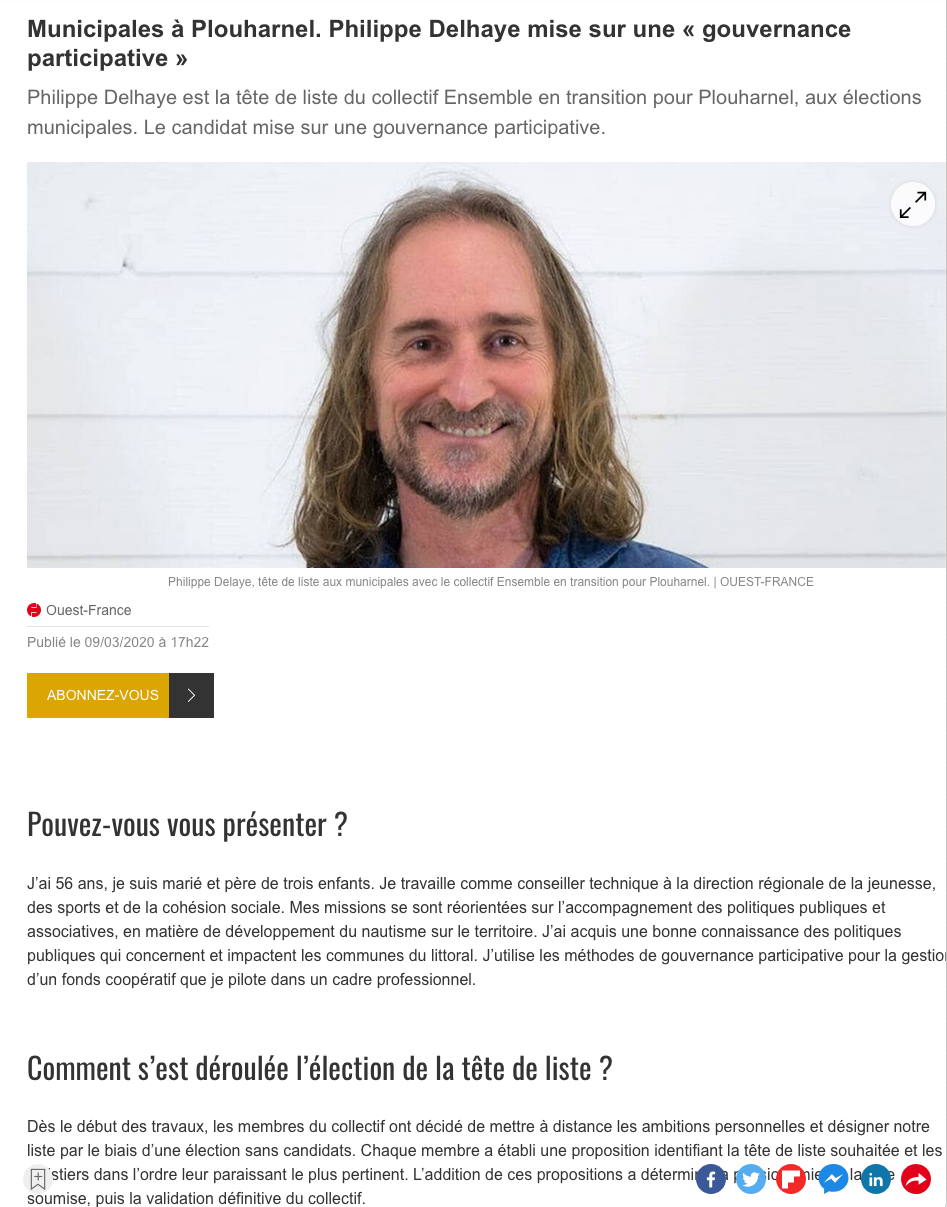The height and width of the screenshot is (1207, 947).
Task: Share the article on LinkedIn
Action: (876, 1180)
